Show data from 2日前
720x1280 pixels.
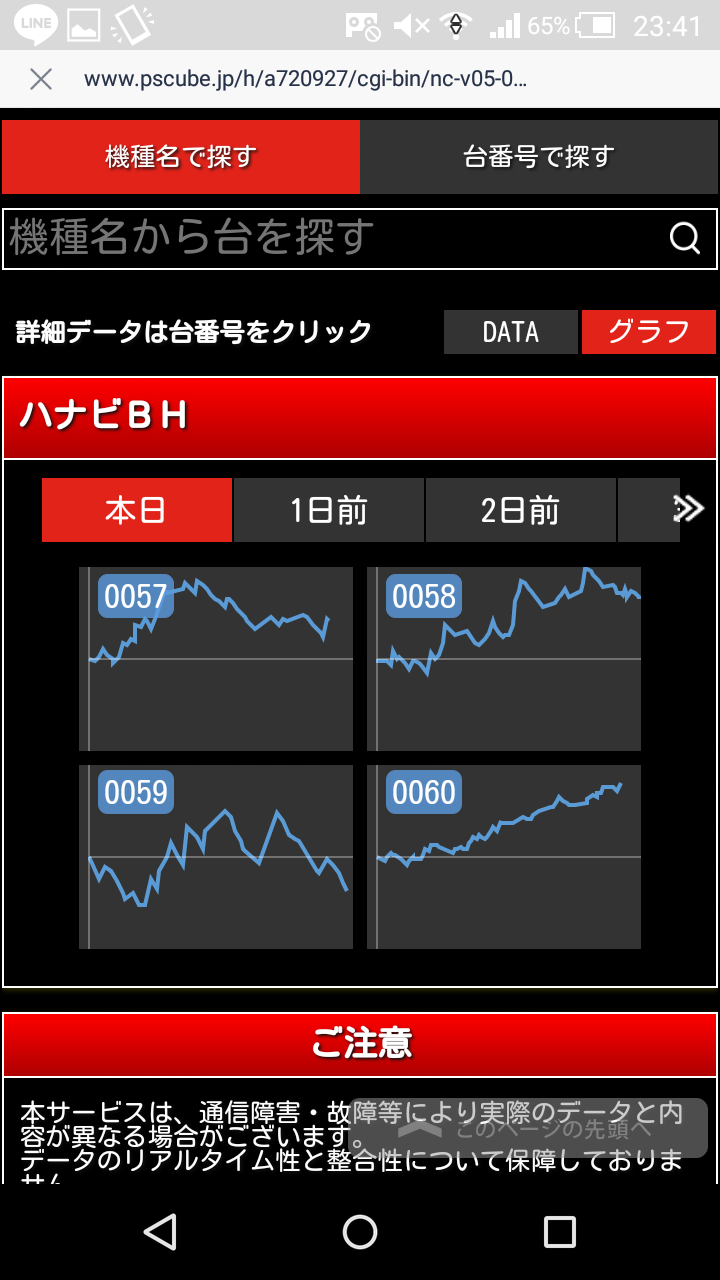click(x=521, y=510)
